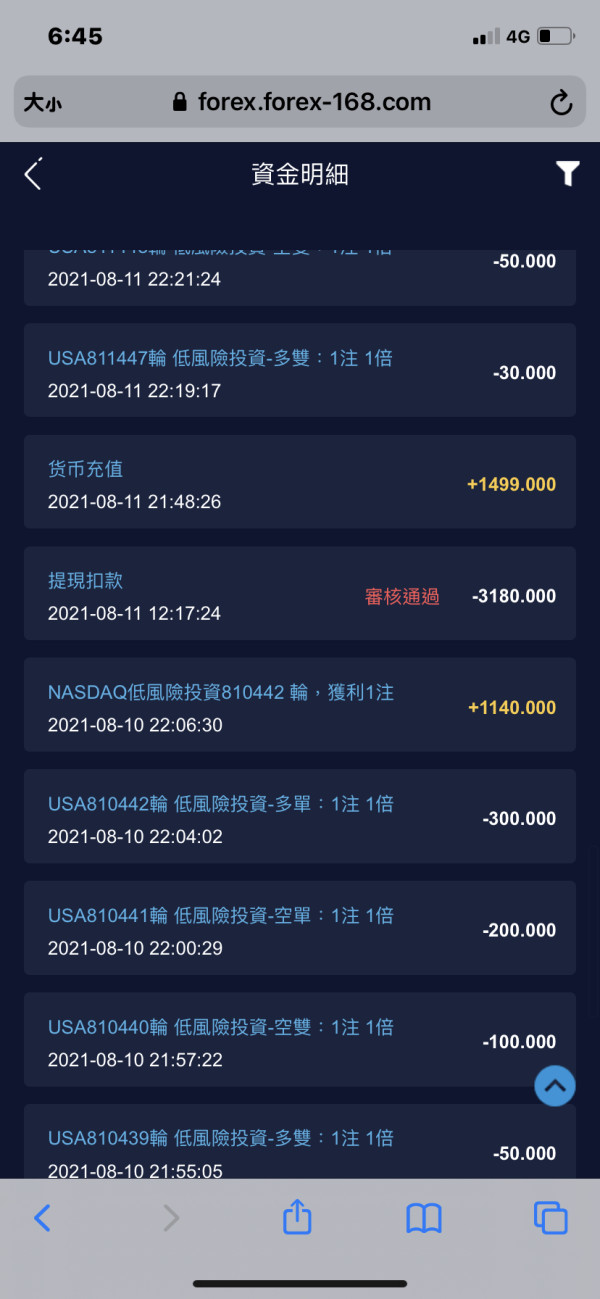Reload the page in the address bar
This screenshot has height=1299, width=600.
[561, 102]
